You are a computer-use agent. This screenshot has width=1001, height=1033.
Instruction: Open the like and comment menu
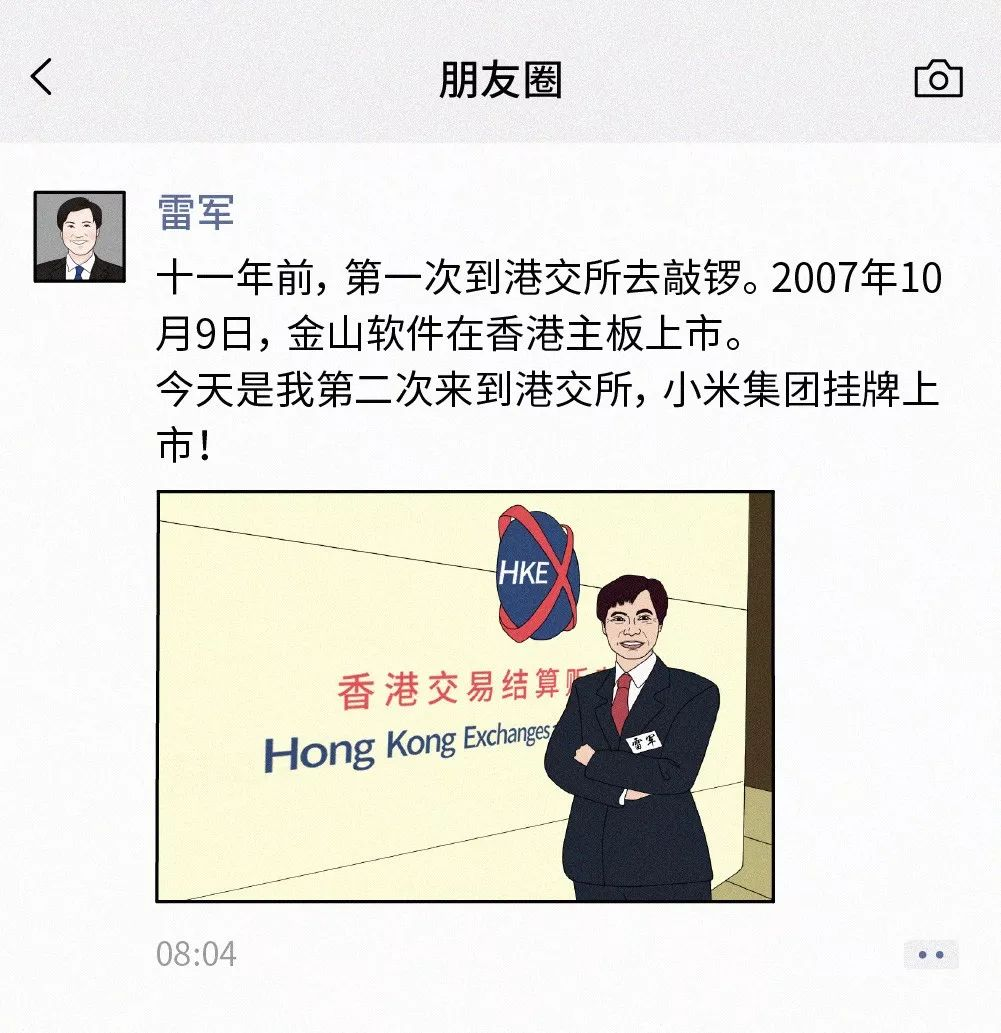930,954
